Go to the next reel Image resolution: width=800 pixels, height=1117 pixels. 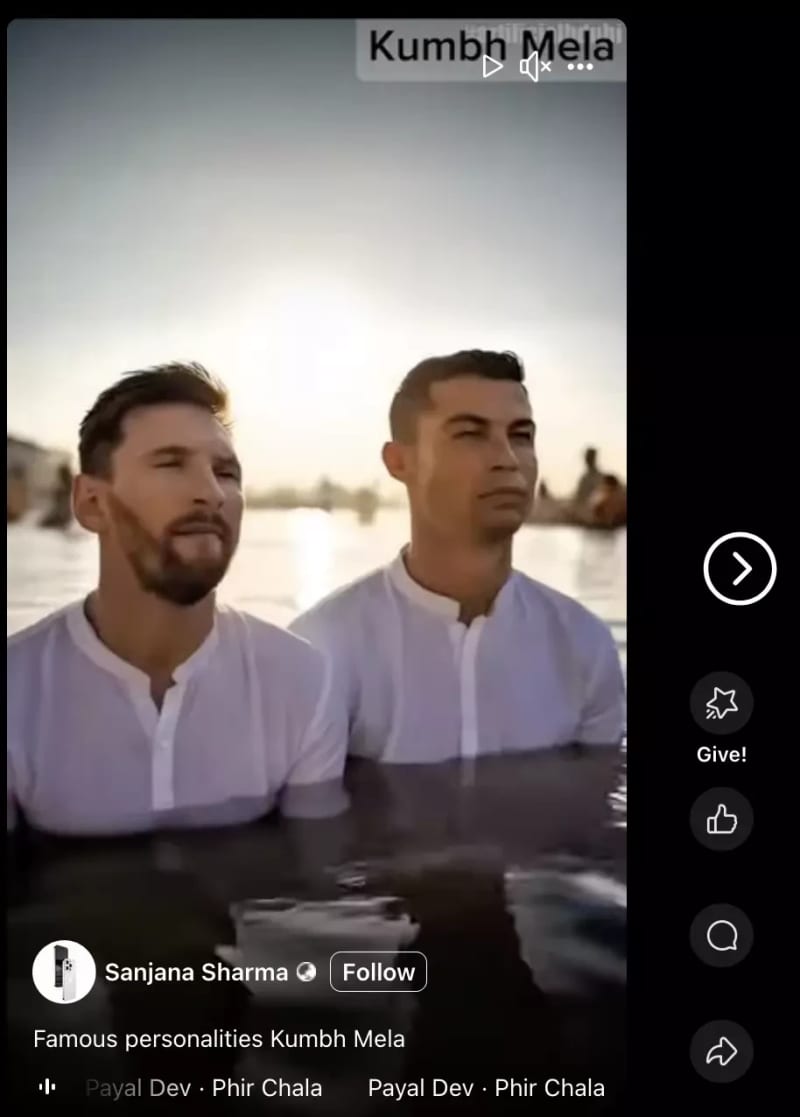click(740, 569)
